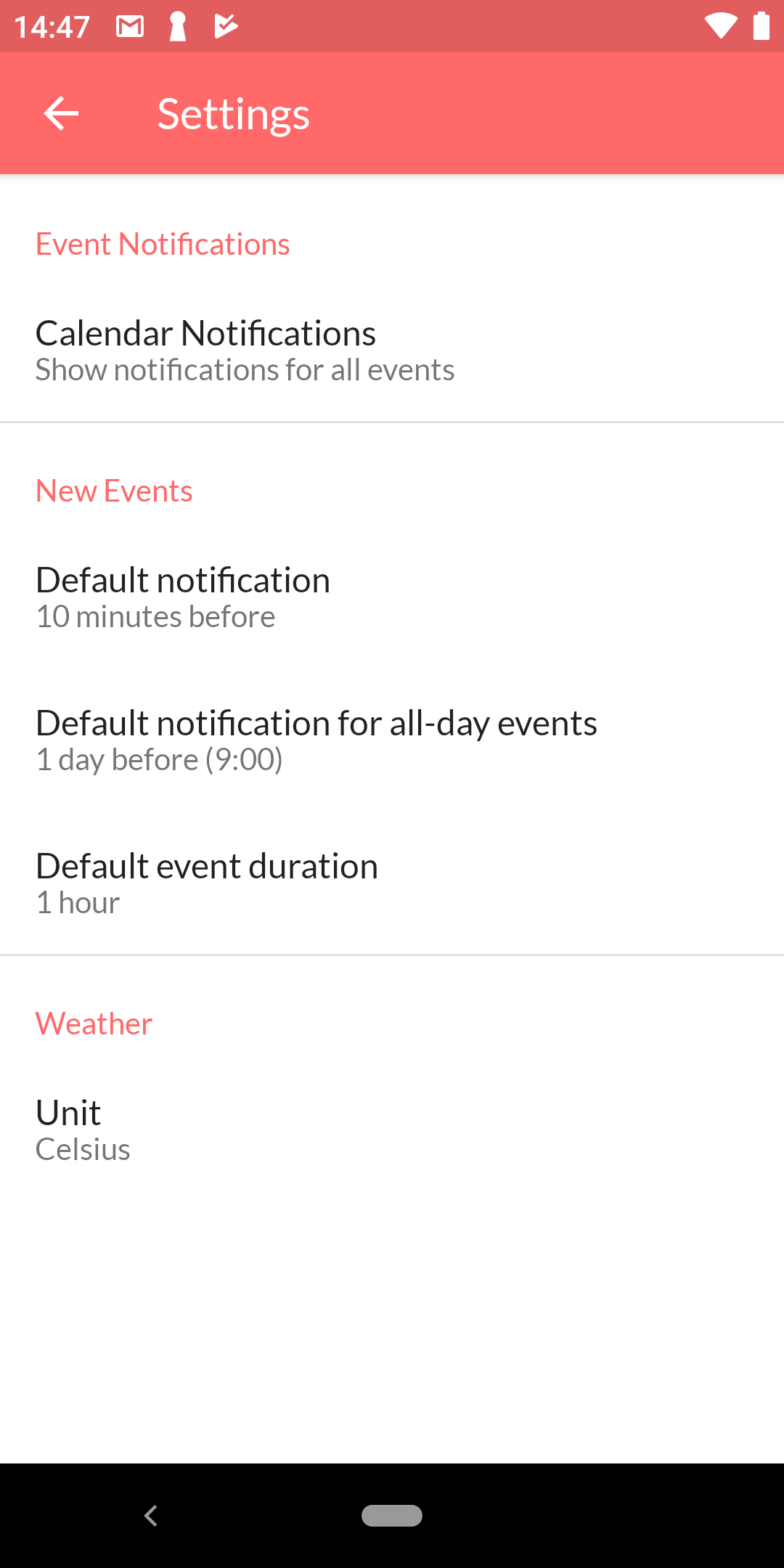Select the weather Unit setting

click(x=392, y=1130)
